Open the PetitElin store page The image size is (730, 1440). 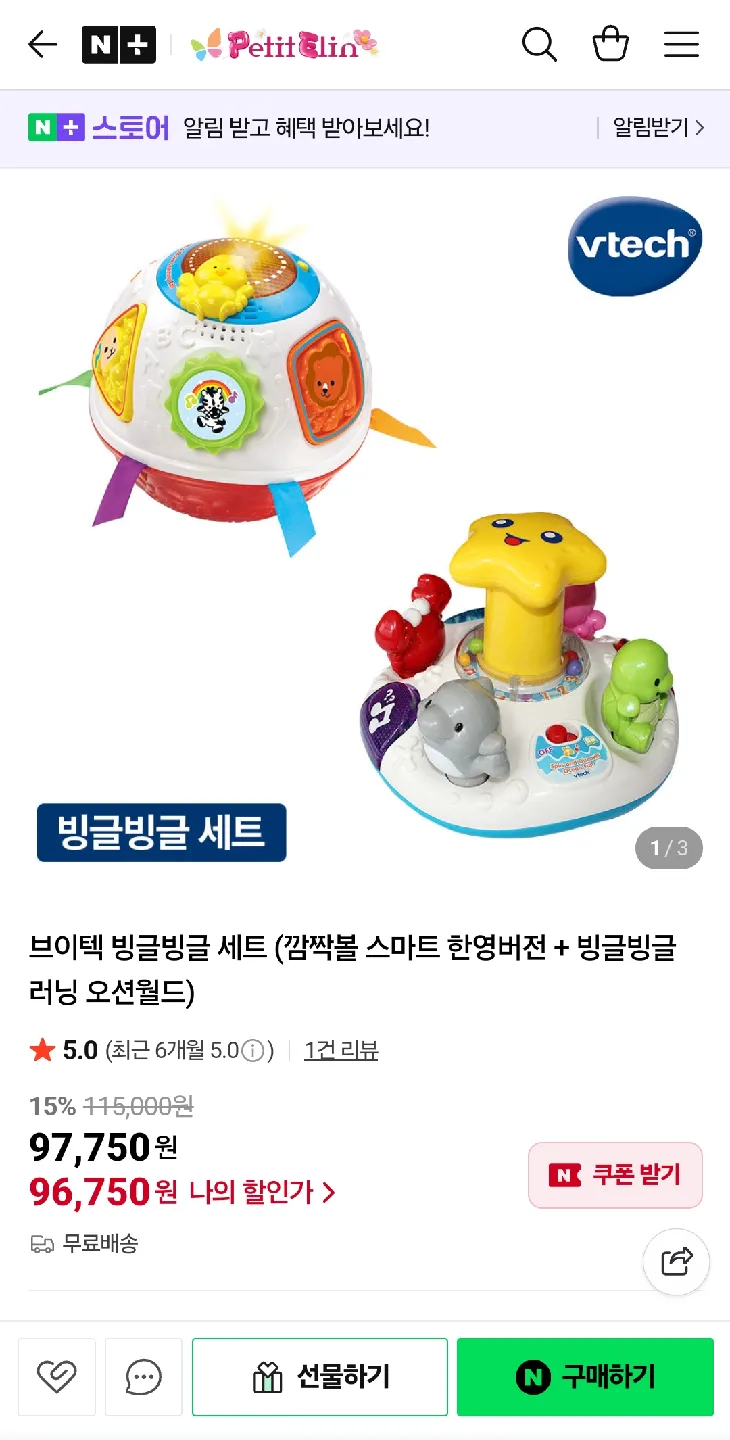tap(285, 44)
